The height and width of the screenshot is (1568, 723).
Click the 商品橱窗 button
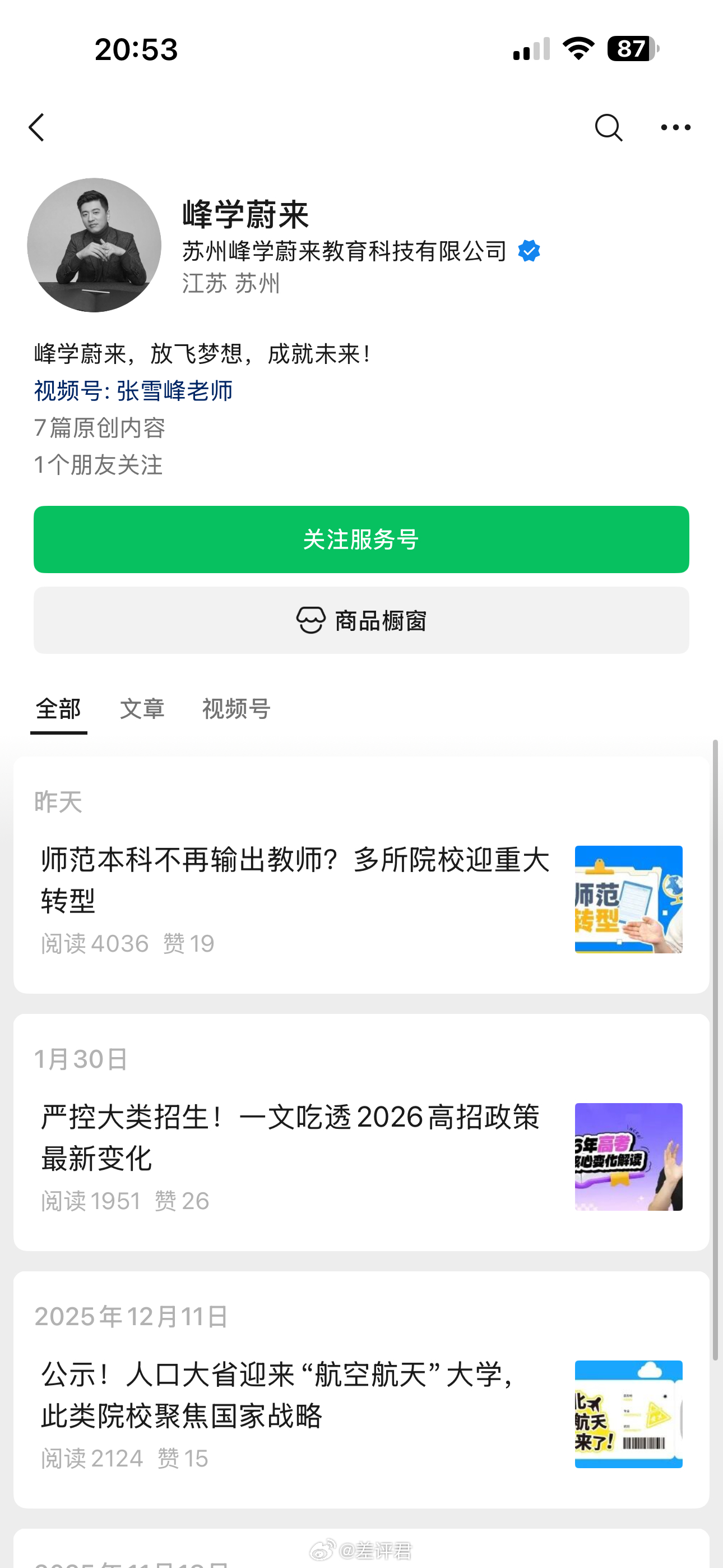361,620
